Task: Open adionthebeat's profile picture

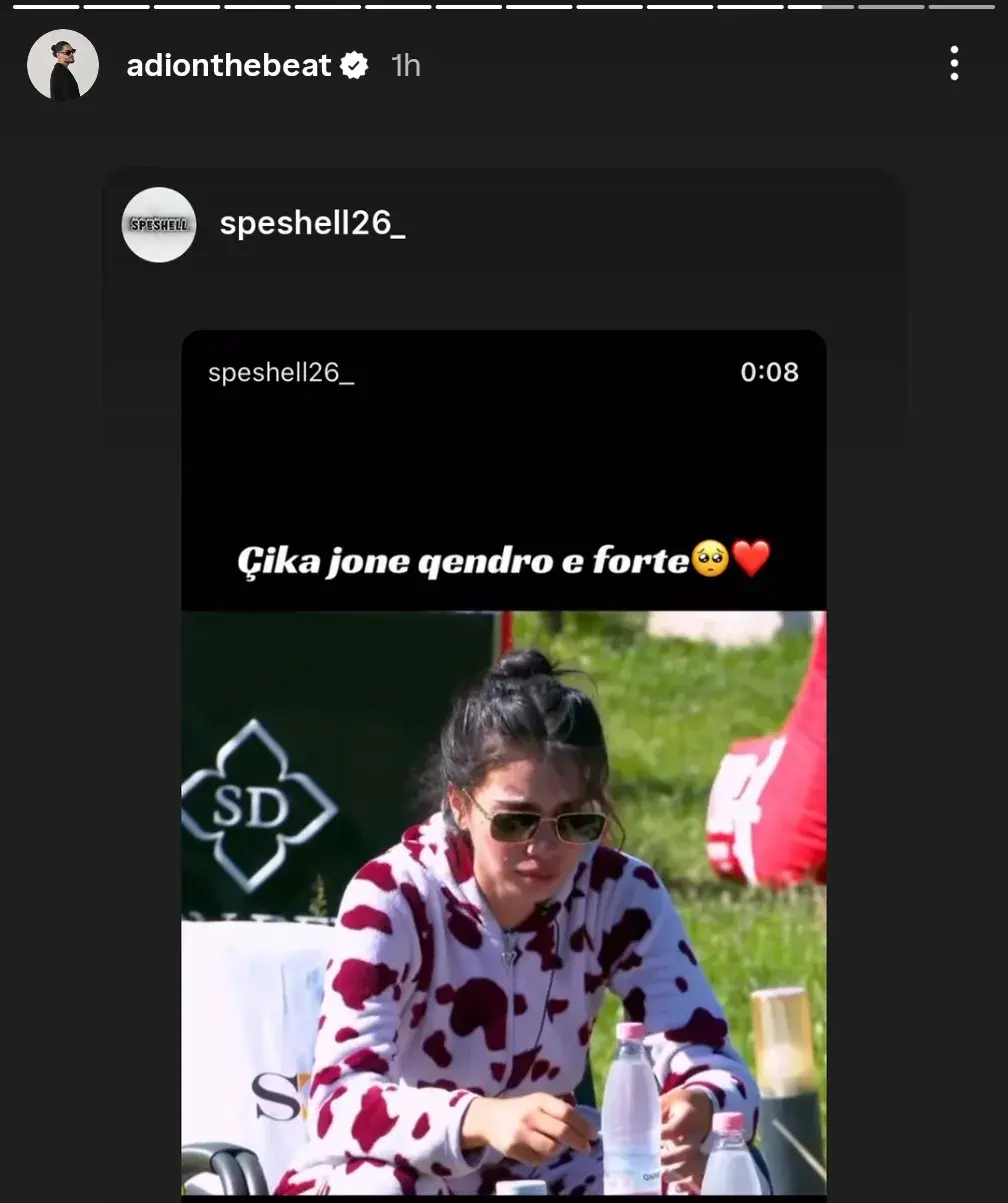Action: (63, 65)
